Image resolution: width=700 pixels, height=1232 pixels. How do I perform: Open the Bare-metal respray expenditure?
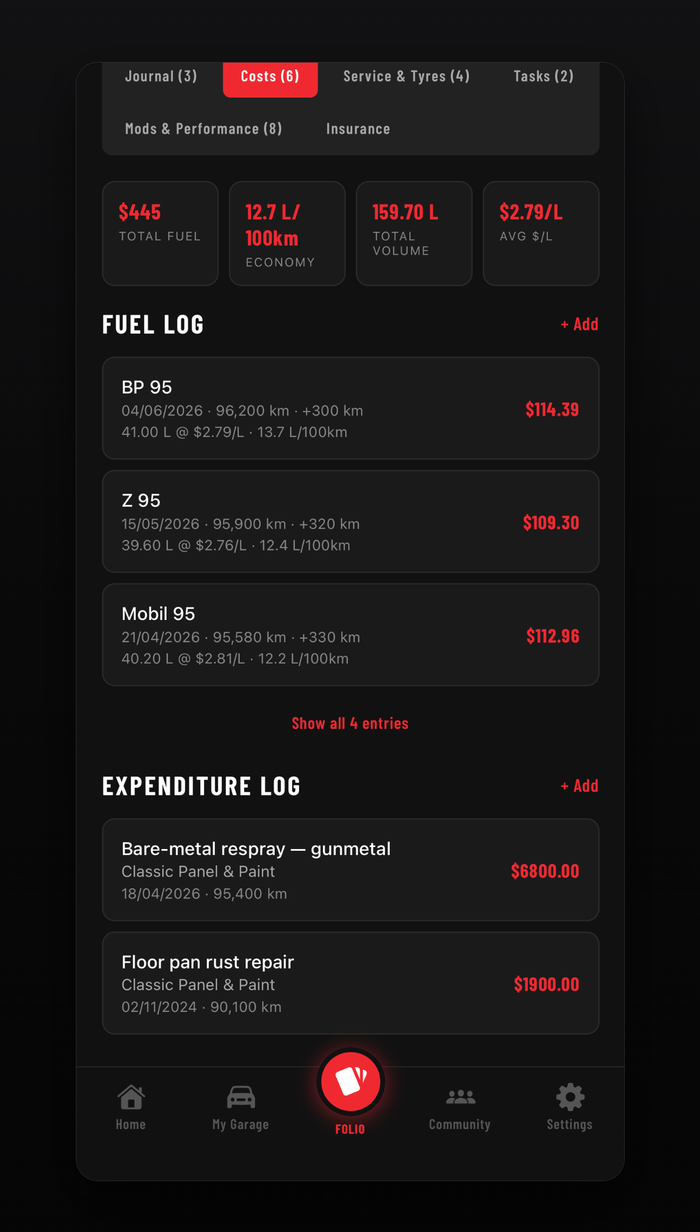pyautogui.click(x=351, y=870)
